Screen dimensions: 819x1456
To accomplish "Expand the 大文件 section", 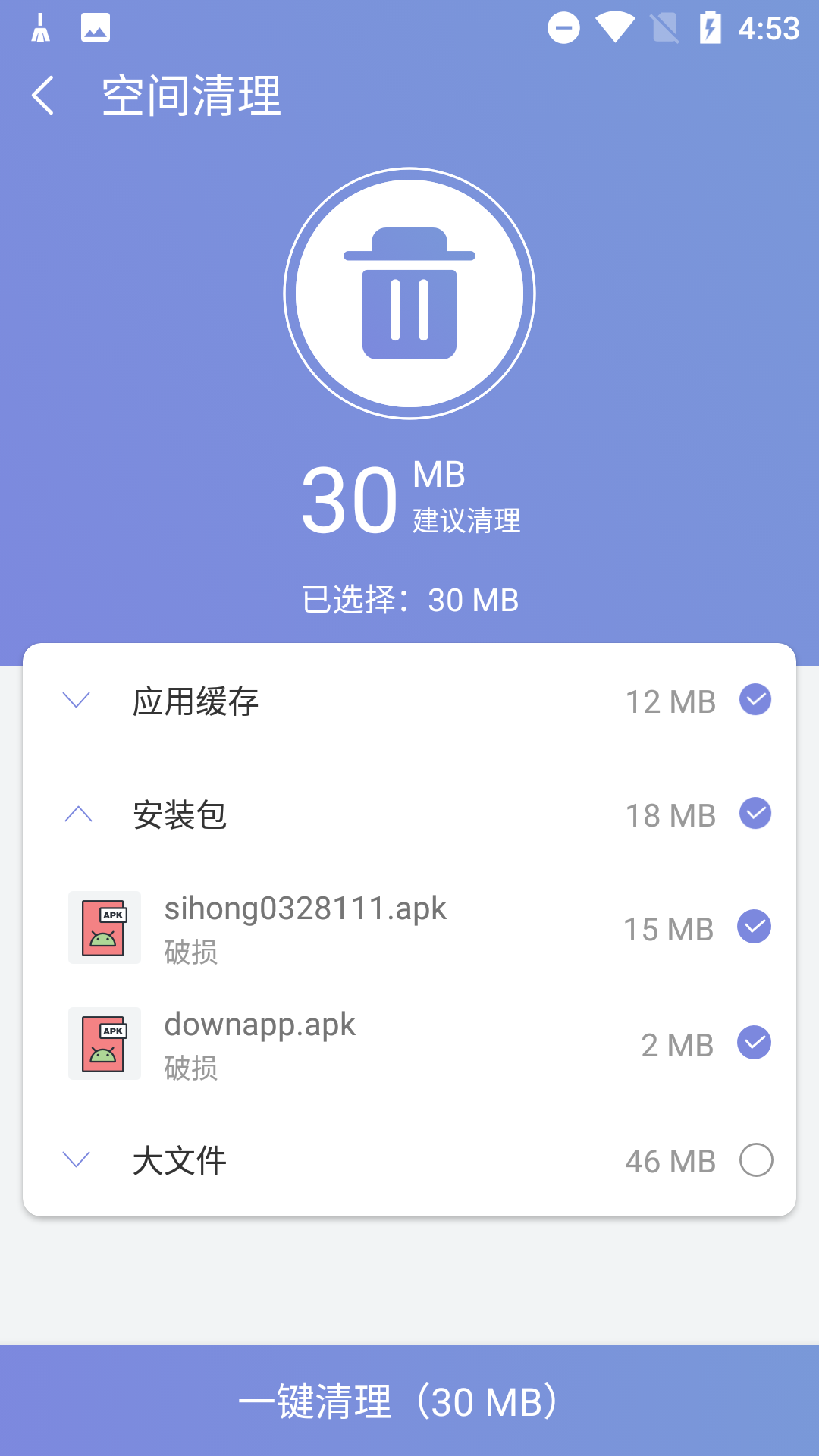I will tap(75, 1160).
